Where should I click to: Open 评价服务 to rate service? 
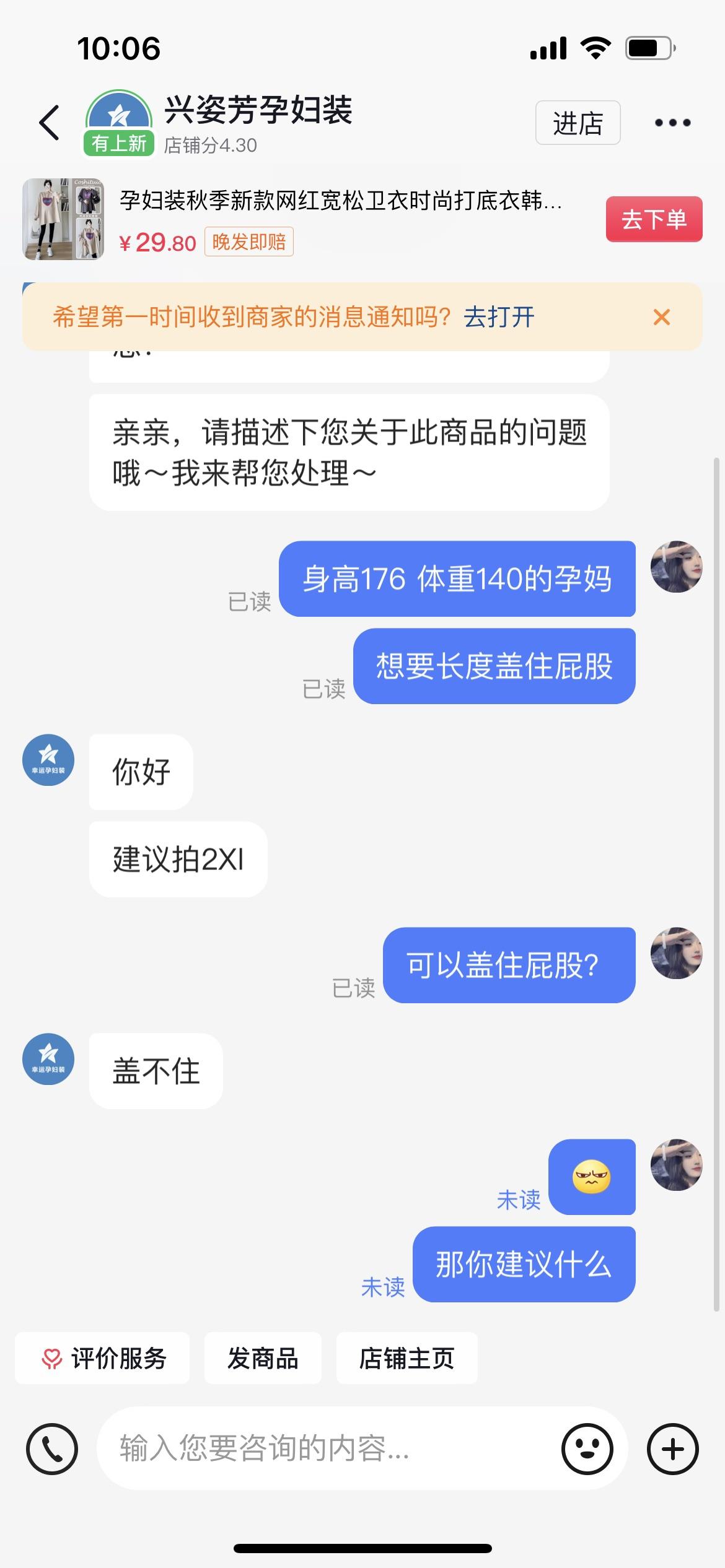103,1359
